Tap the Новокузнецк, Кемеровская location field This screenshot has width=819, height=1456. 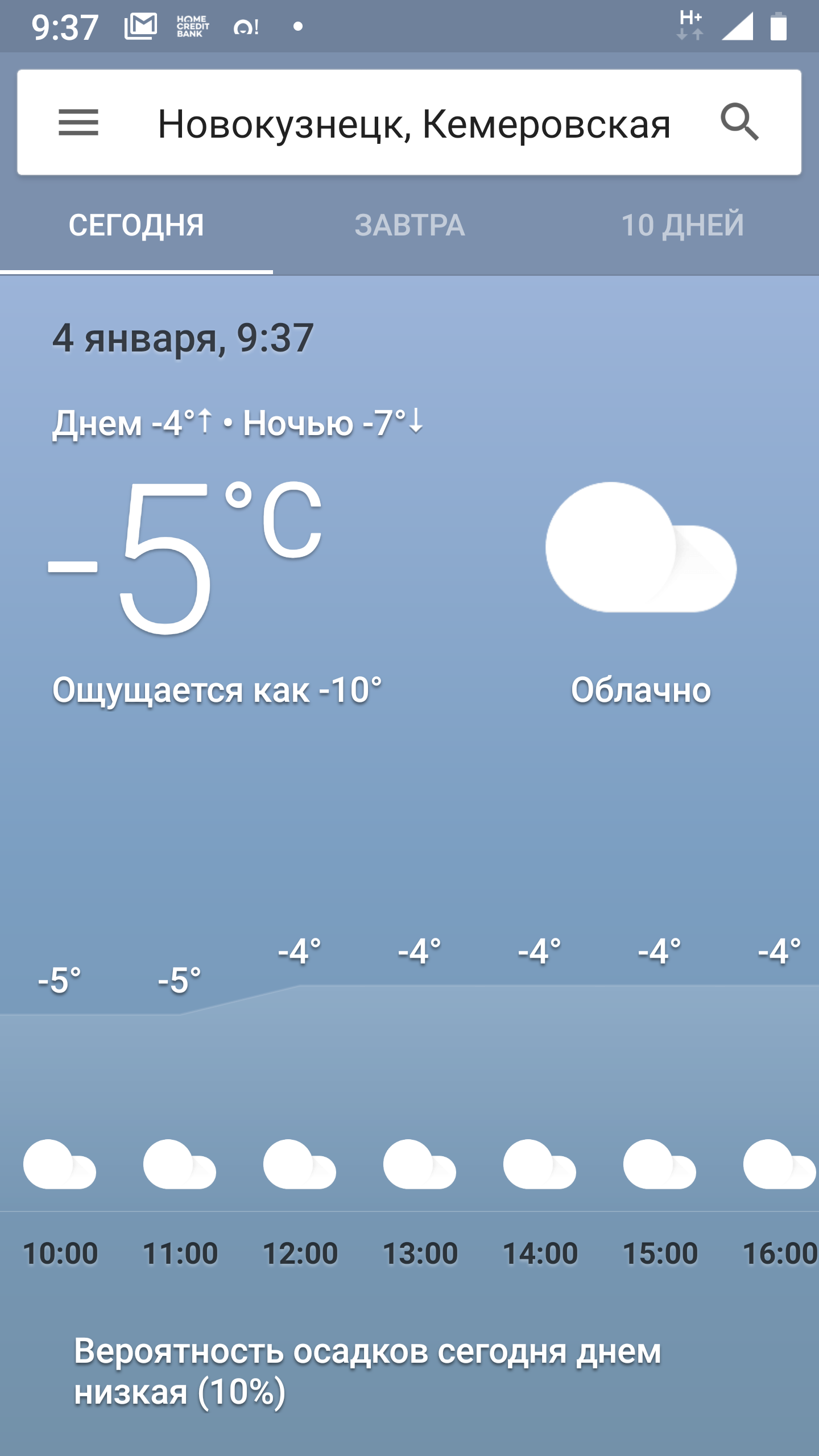(x=414, y=124)
